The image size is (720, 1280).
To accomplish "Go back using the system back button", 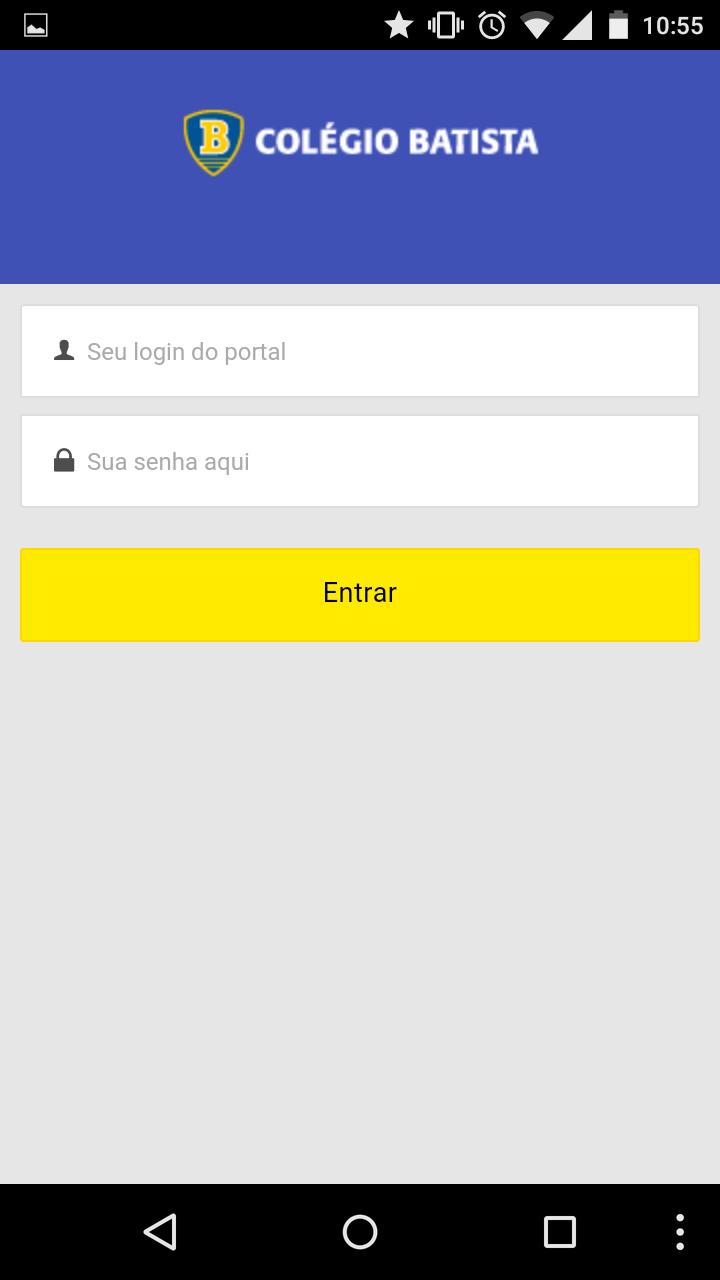I will [x=160, y=1232].
